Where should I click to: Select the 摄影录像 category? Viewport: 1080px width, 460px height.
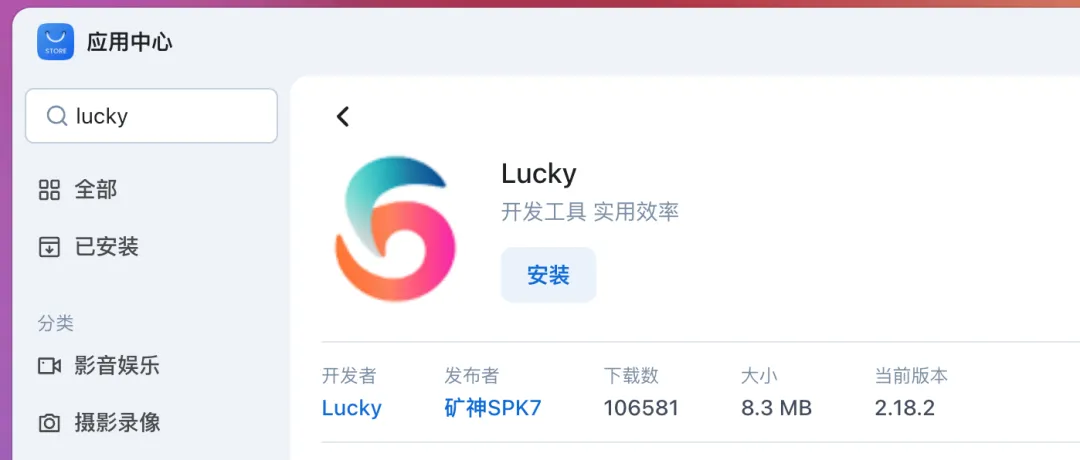tap(116, 422)
